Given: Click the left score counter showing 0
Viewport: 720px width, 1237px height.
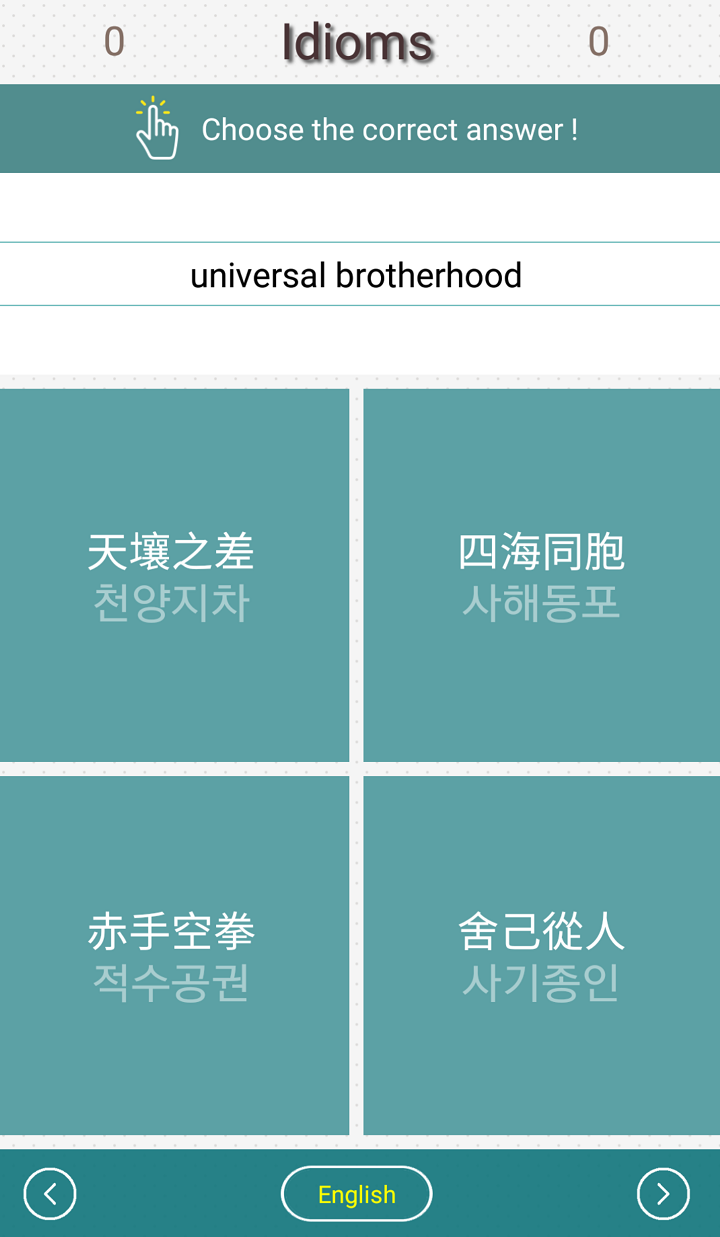Looking at the screenshot, I should pos(115,41).
